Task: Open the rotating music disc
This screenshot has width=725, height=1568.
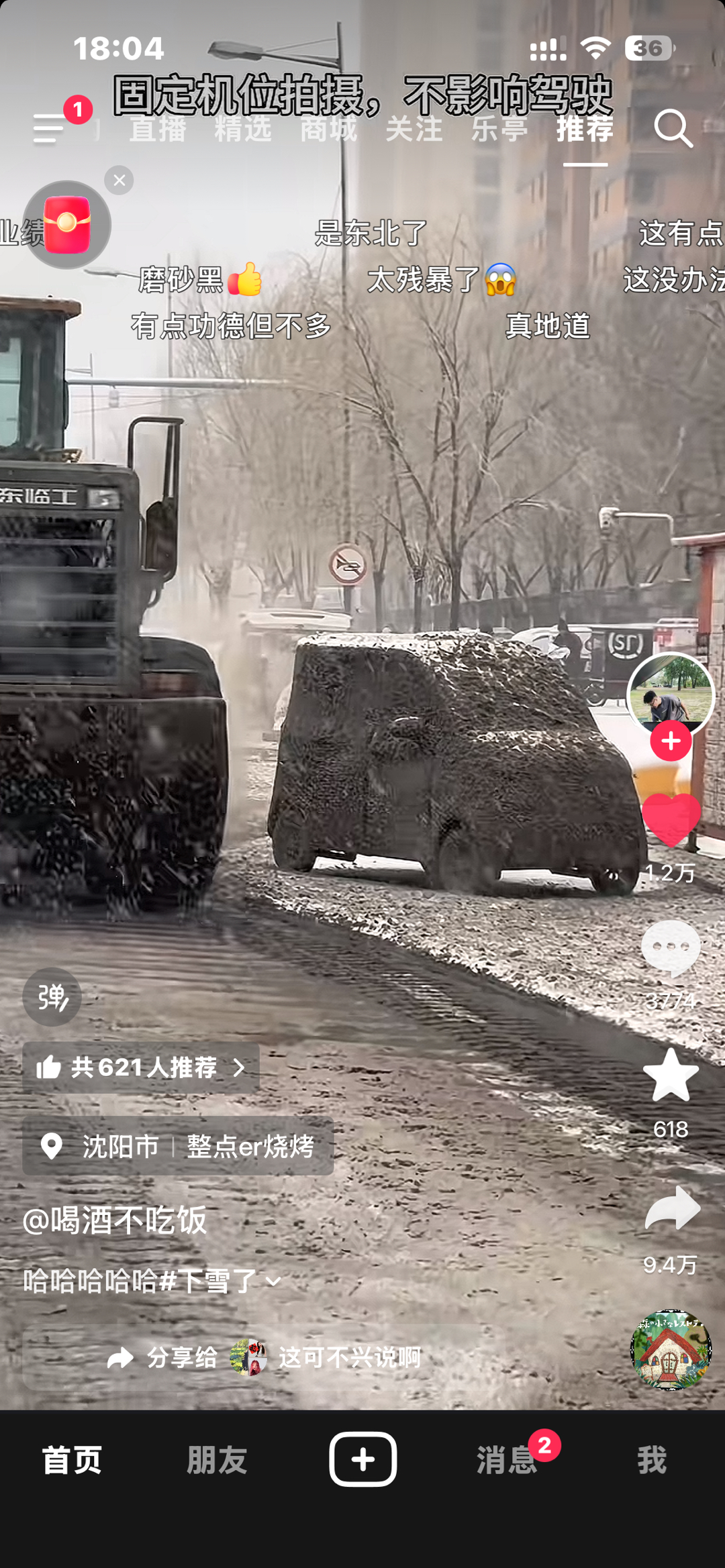Action: (x=670, y=1349)
